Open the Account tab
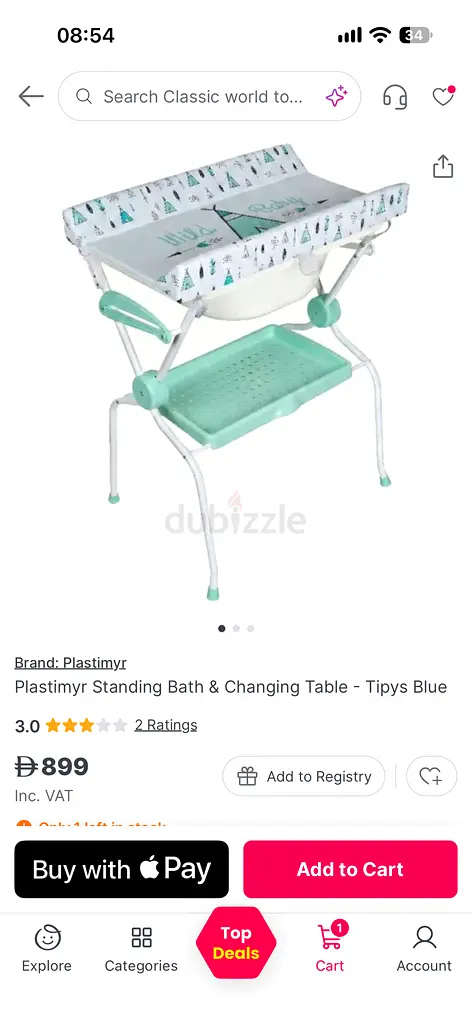472x1024 pixels. pos(424,949)
